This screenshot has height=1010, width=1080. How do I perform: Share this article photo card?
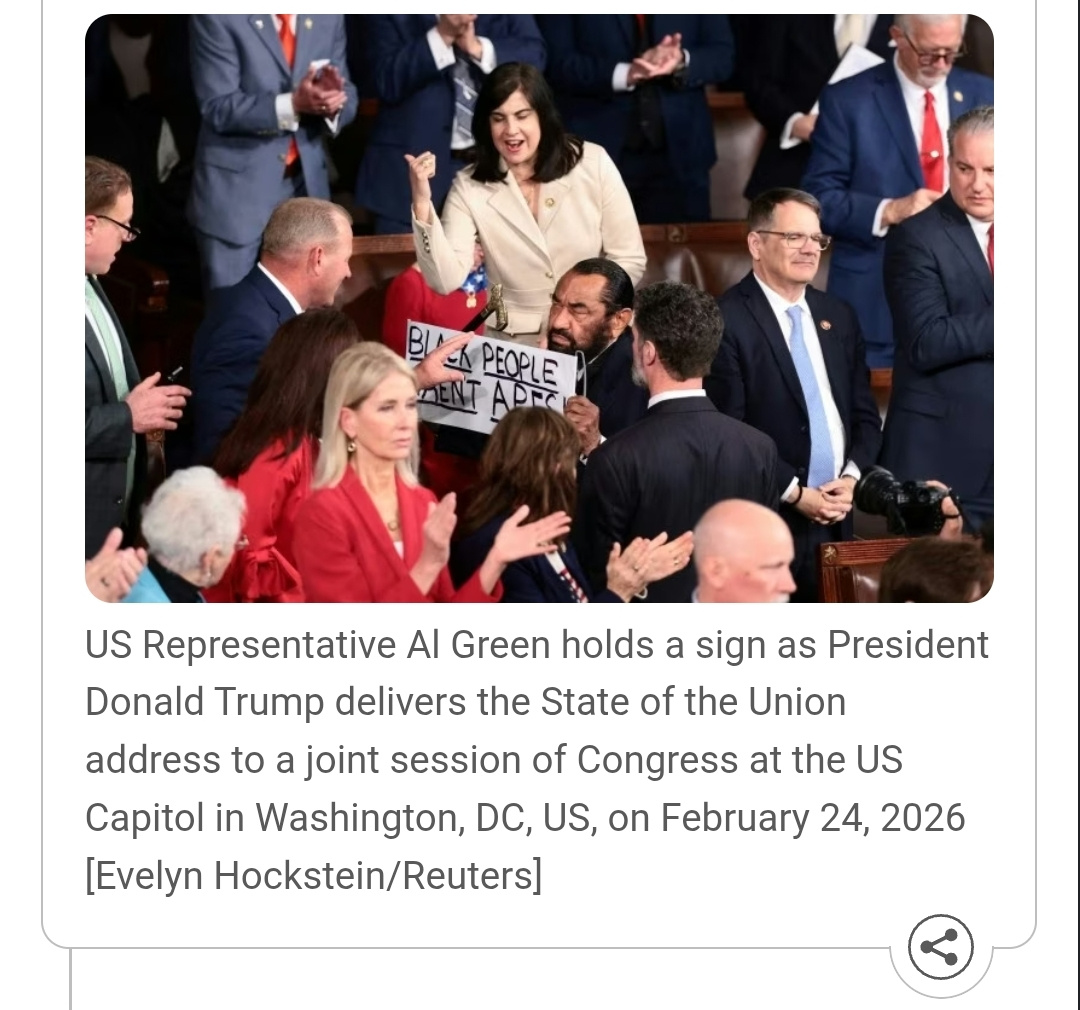(940, 946)
